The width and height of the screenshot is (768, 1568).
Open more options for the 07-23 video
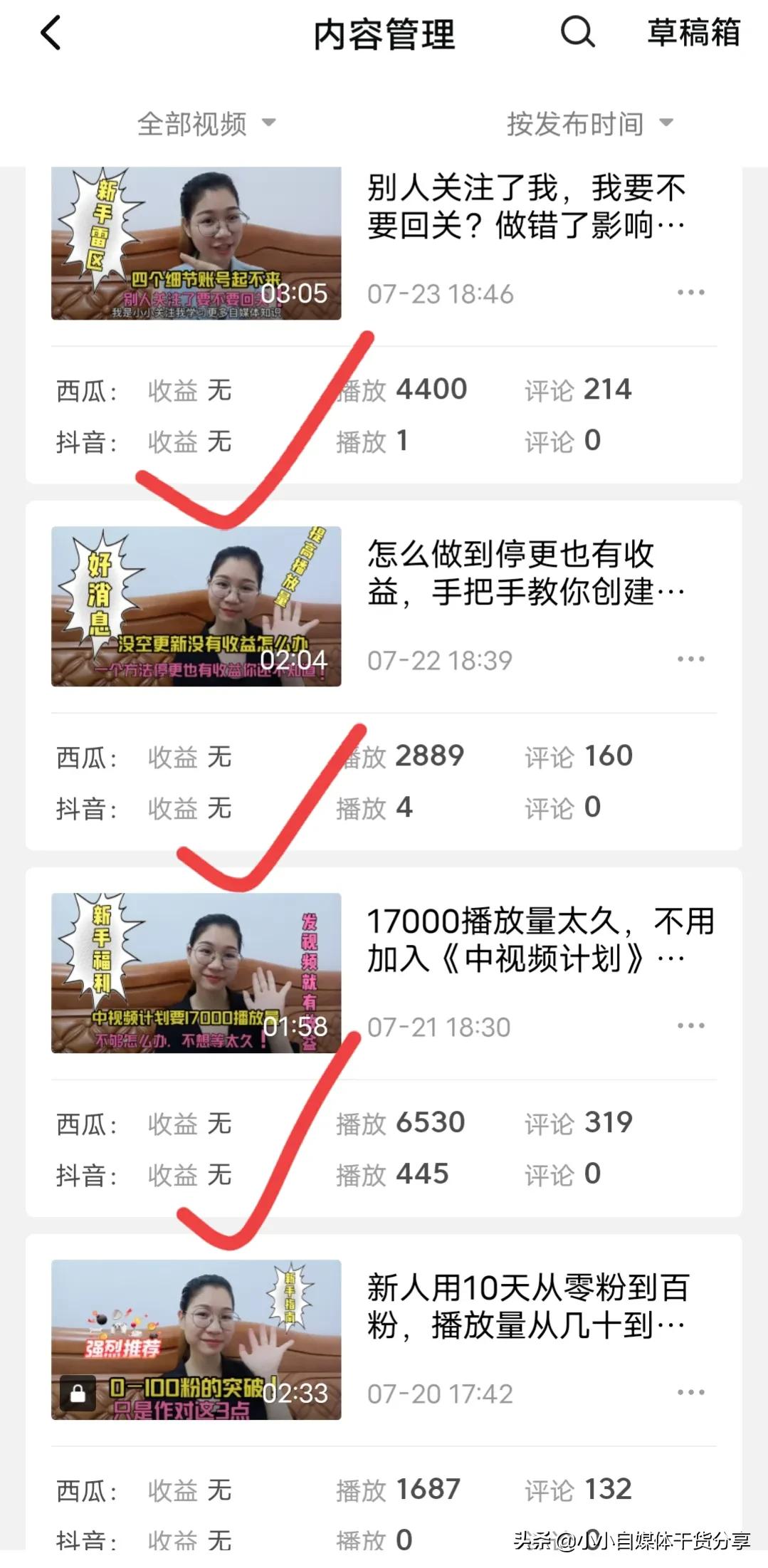(691, 292)
